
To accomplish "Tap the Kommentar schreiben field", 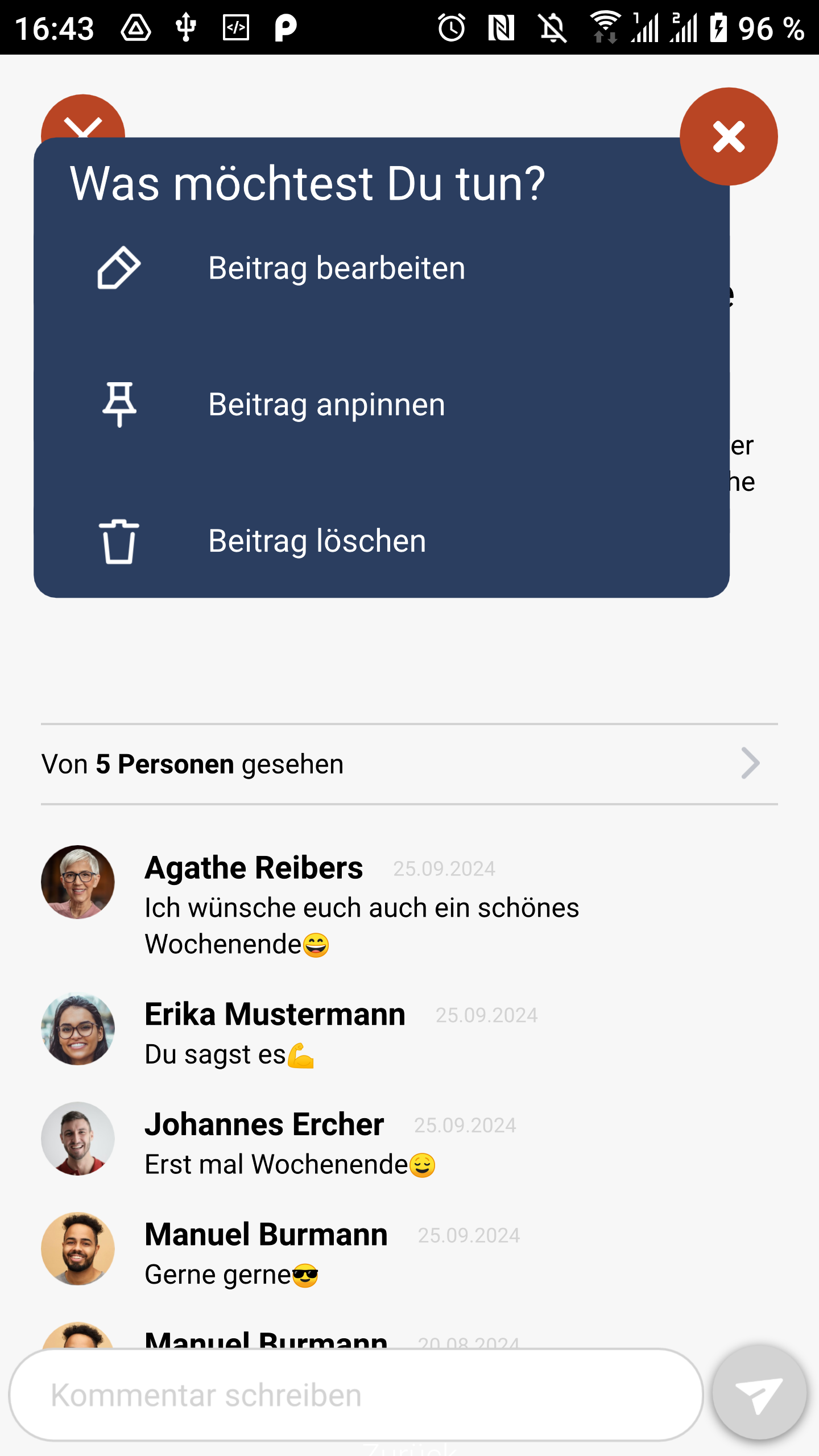I will 355,1395.
